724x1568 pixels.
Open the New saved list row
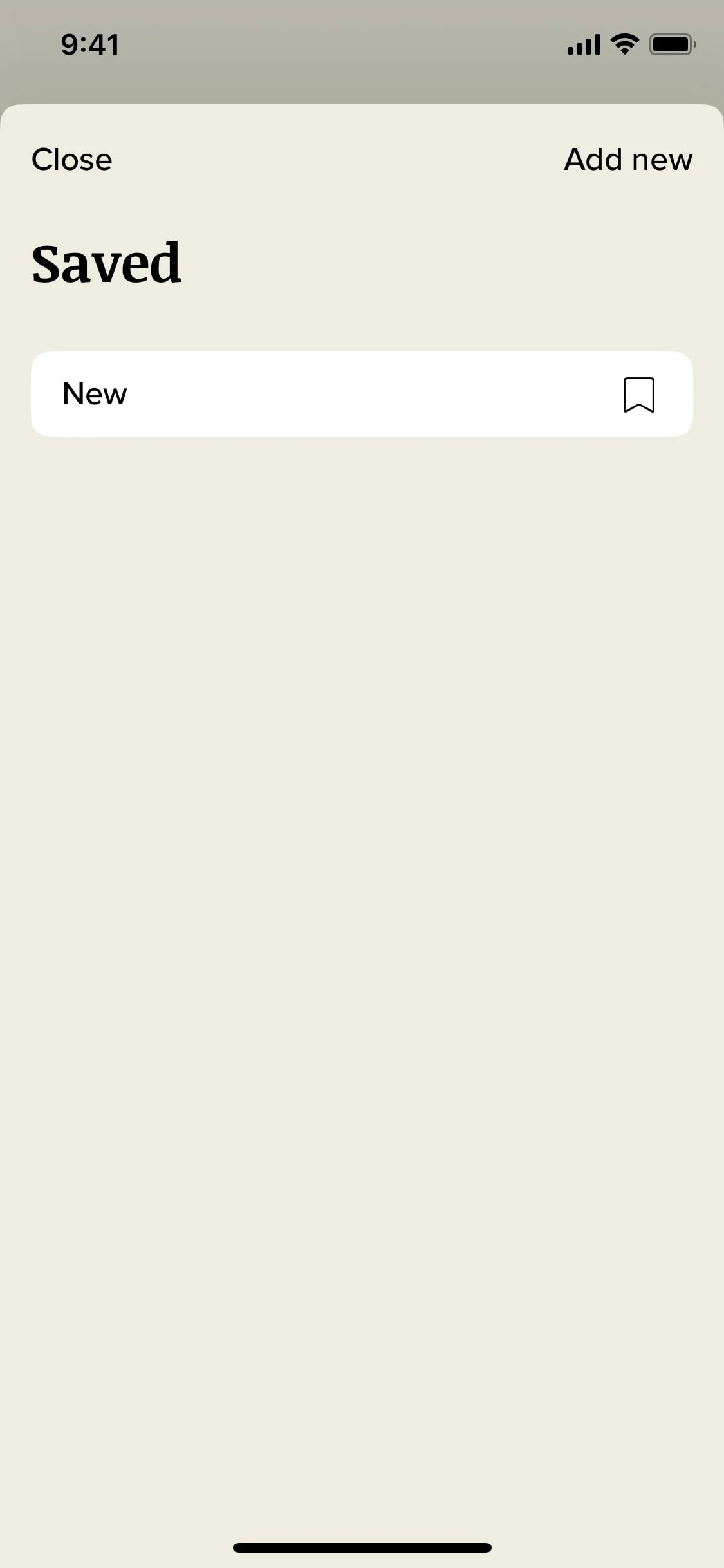point(362,394)
